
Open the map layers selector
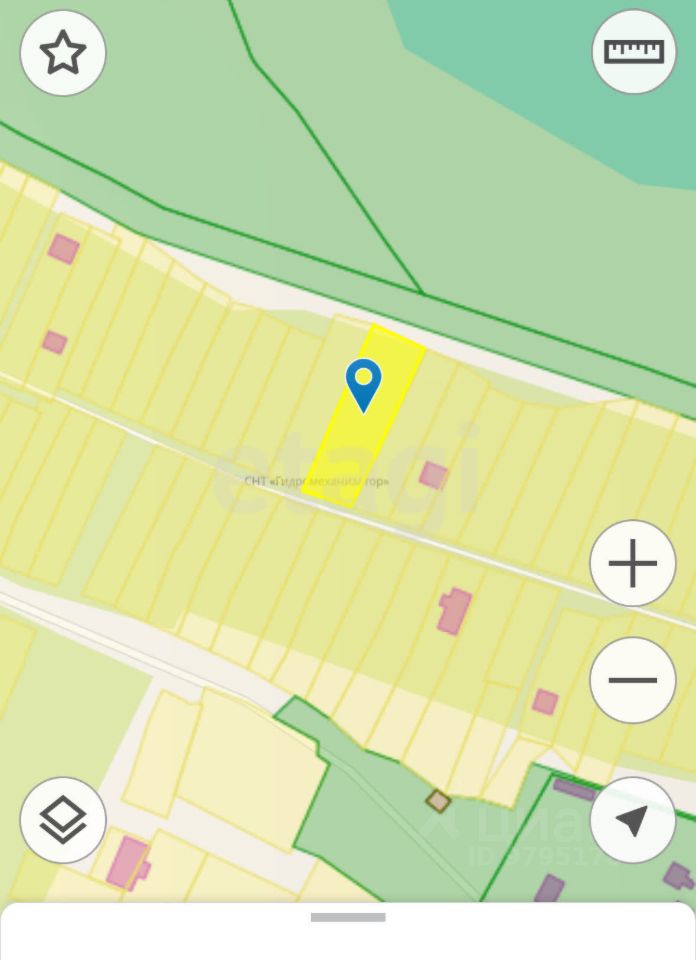[x=63, y=820]
